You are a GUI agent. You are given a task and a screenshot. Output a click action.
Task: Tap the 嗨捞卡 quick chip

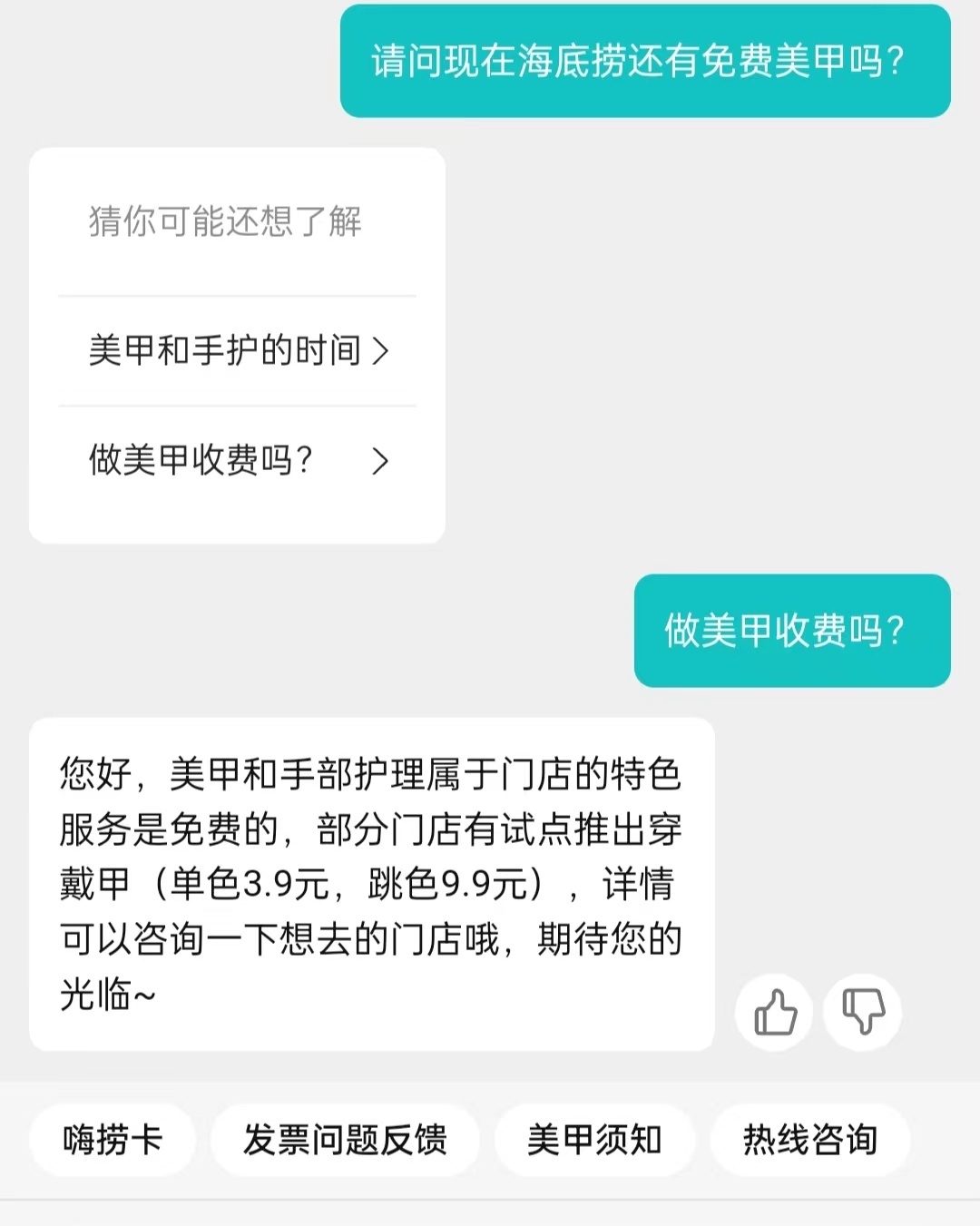[x=113, y=1140]
